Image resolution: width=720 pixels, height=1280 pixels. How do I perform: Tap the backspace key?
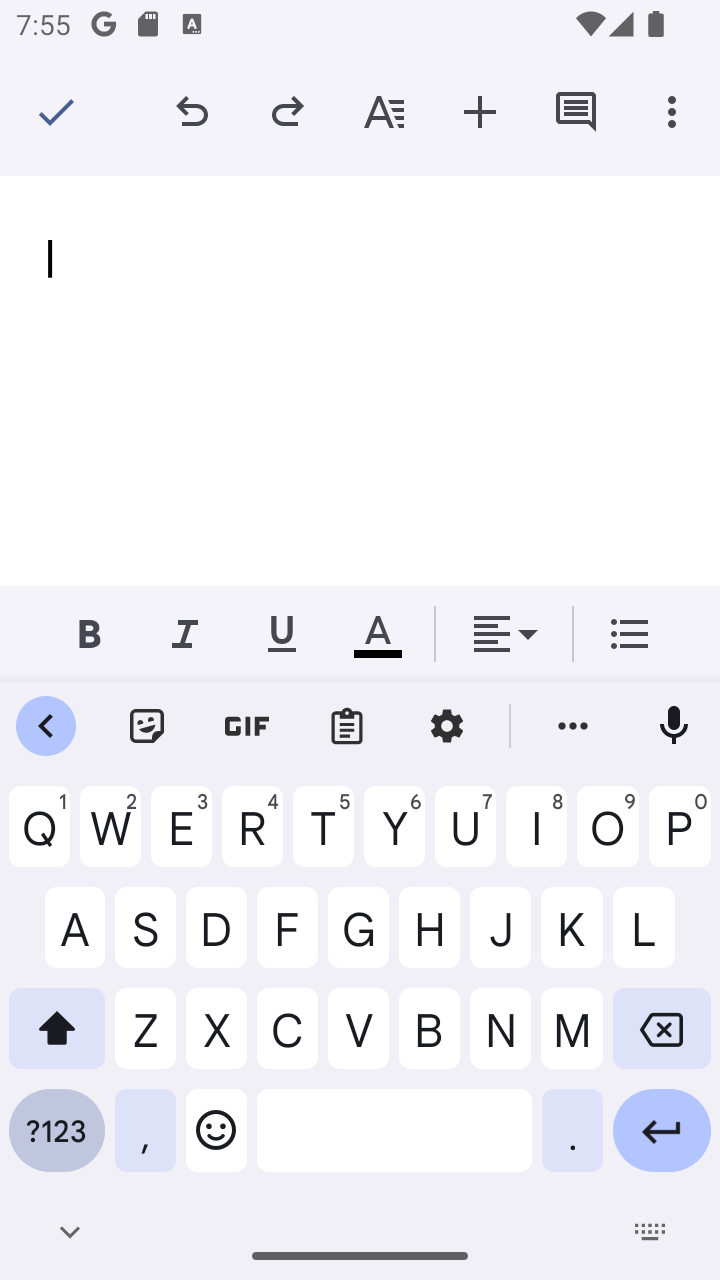point(661,1029)
